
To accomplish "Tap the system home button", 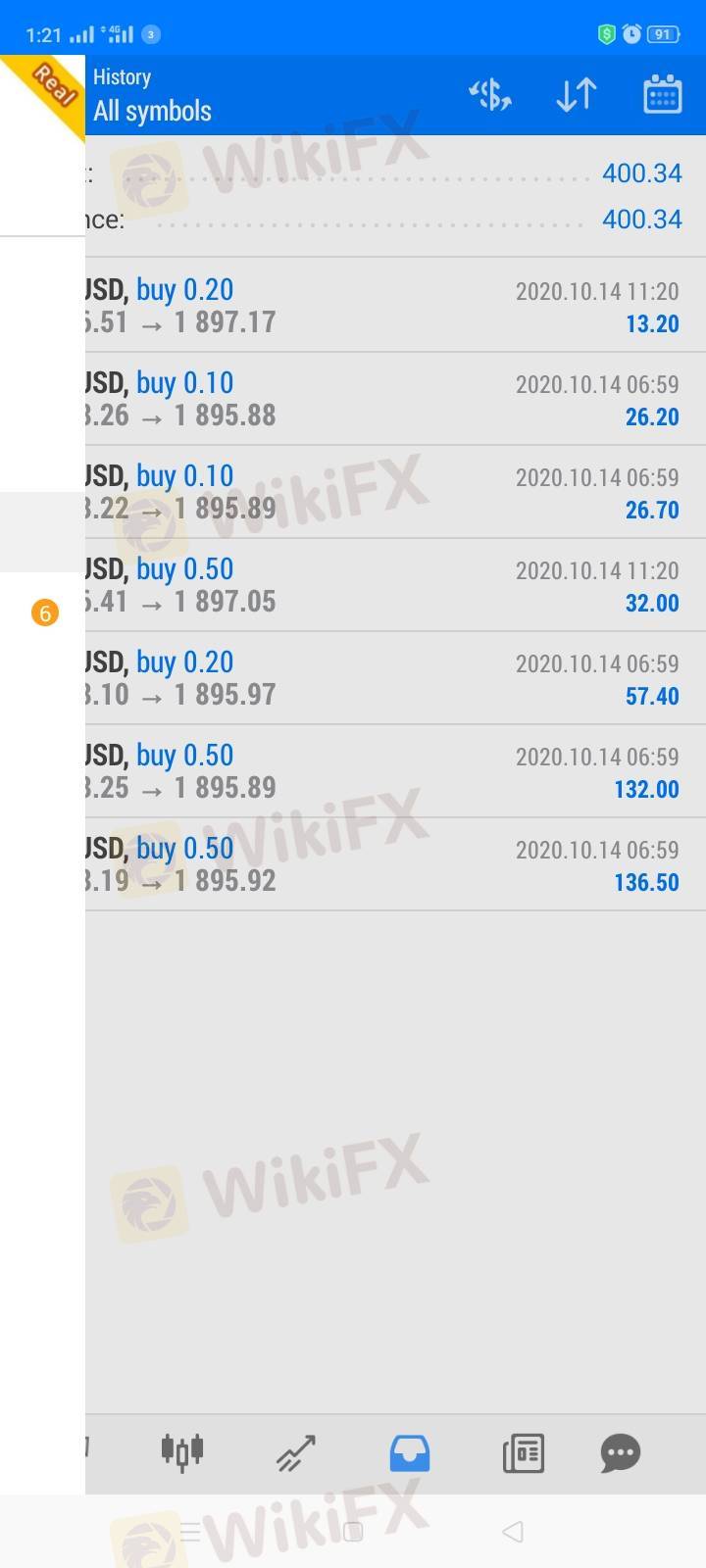I will [353, 1531].
